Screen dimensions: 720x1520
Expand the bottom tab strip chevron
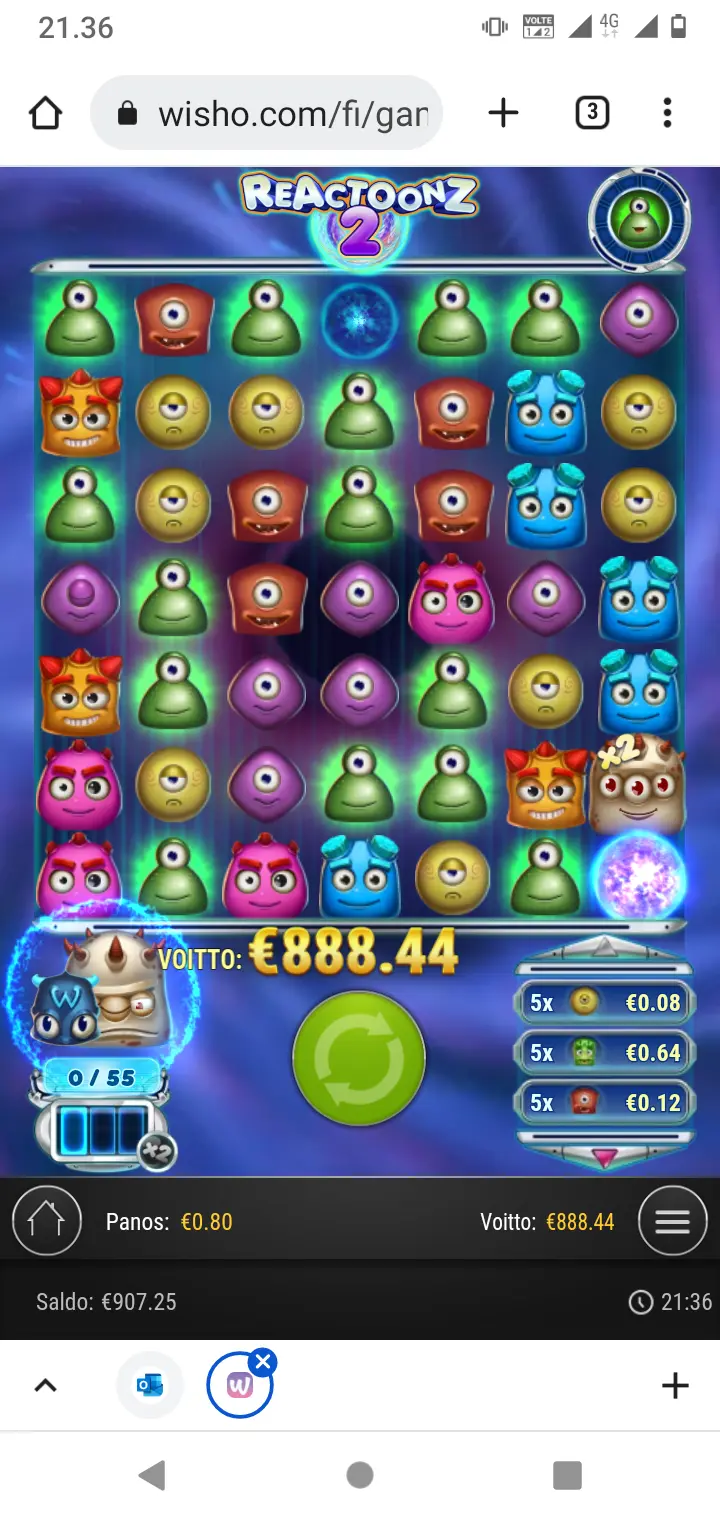click(x=46, y=1385)
